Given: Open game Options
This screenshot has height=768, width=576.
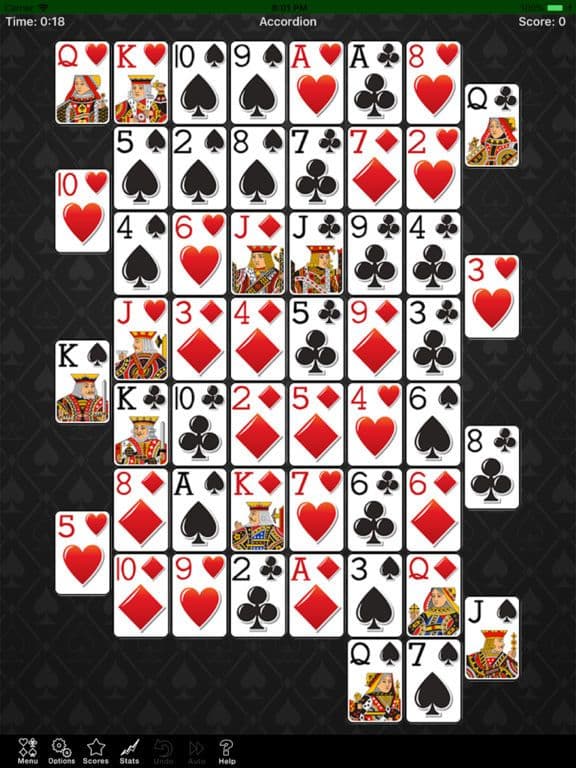Looking at the screenshot, I should [x=61, y=751].
